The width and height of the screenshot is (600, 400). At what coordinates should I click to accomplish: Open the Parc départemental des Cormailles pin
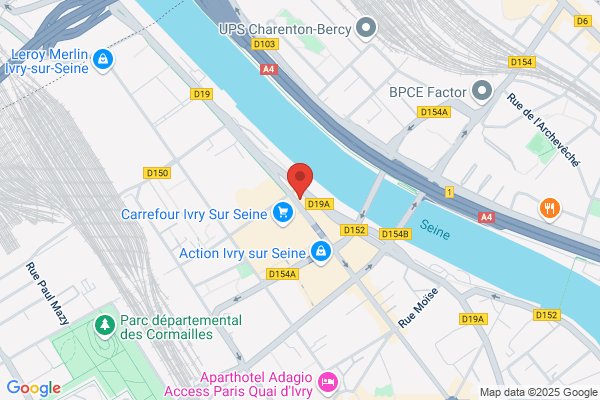tap(104, 326)
